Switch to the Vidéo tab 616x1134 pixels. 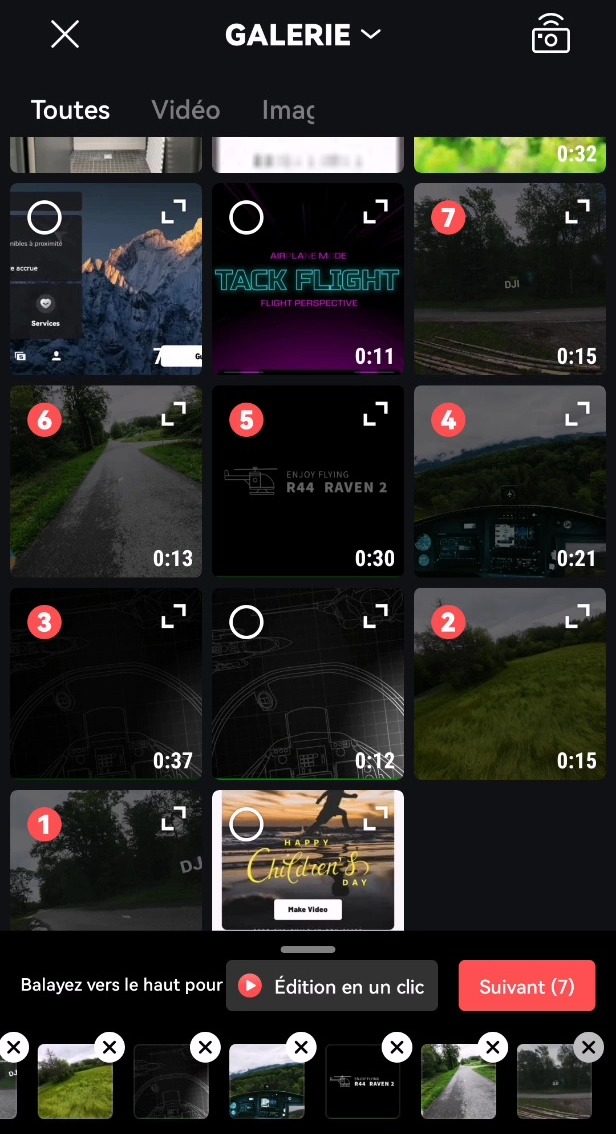[186, 110]
